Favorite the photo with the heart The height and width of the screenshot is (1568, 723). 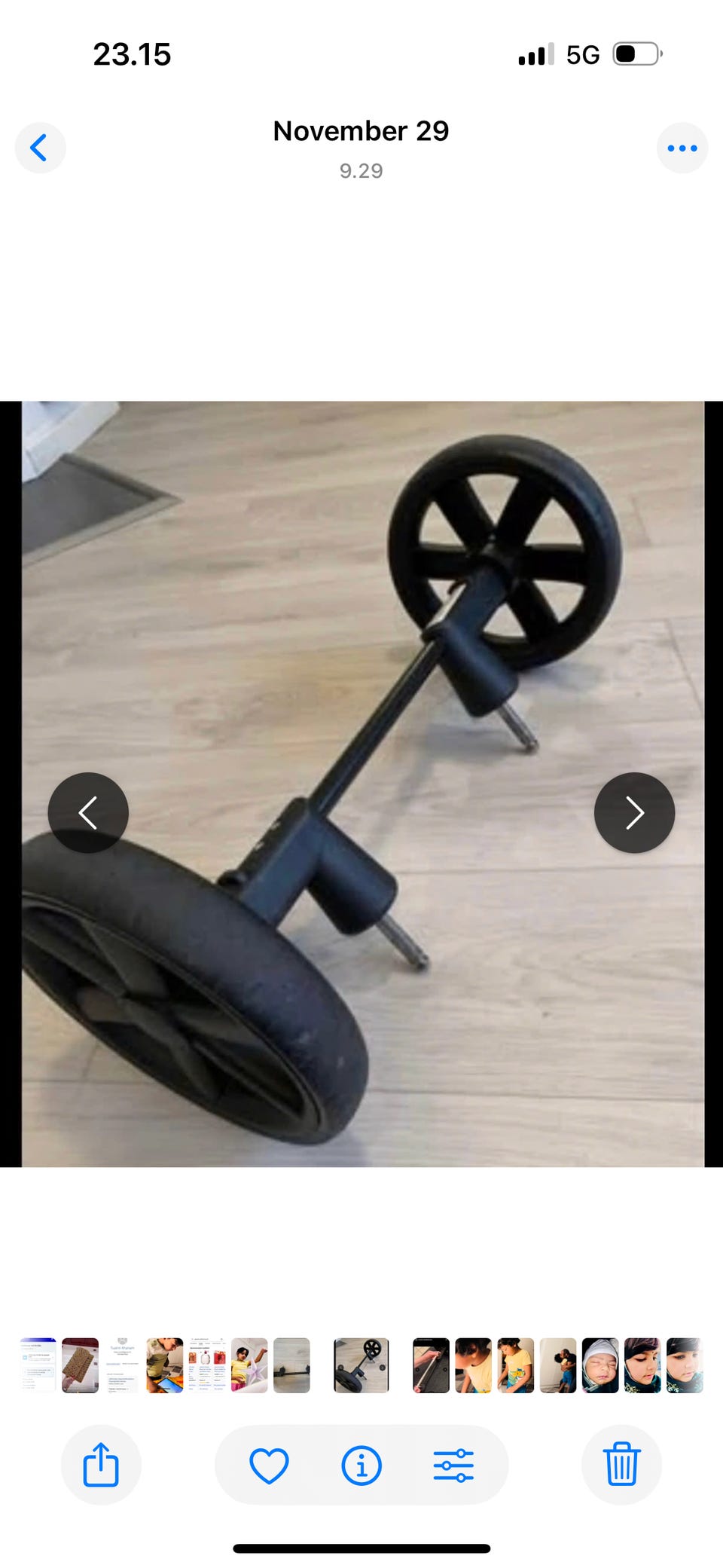(x=269, y=1466)
